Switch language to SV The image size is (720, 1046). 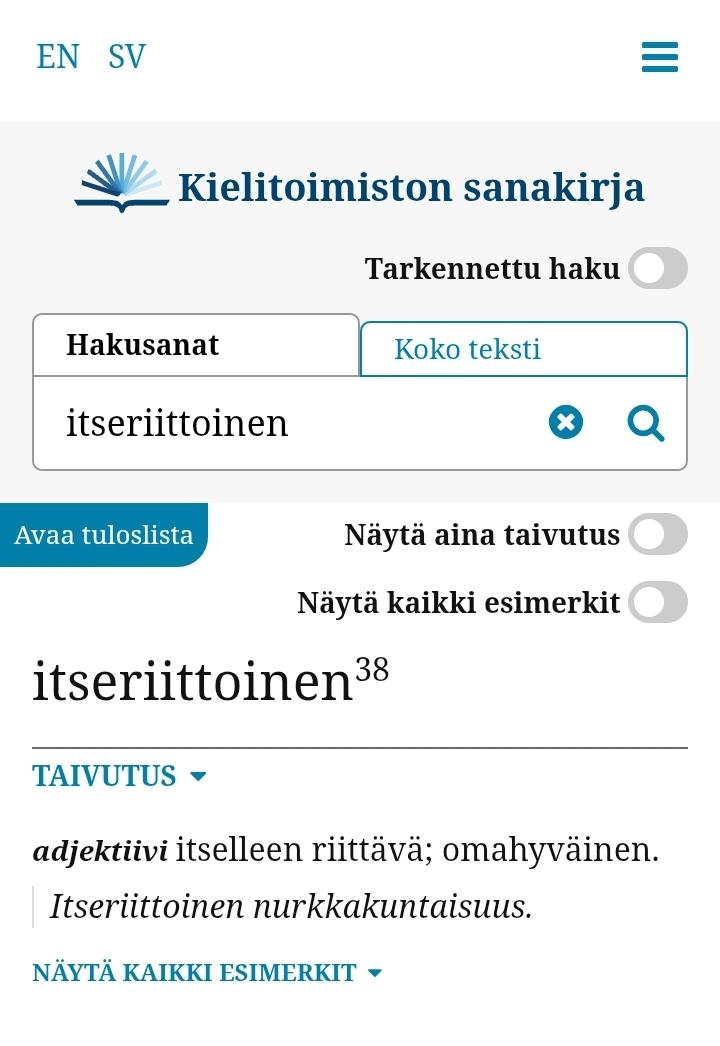(127, 57)
